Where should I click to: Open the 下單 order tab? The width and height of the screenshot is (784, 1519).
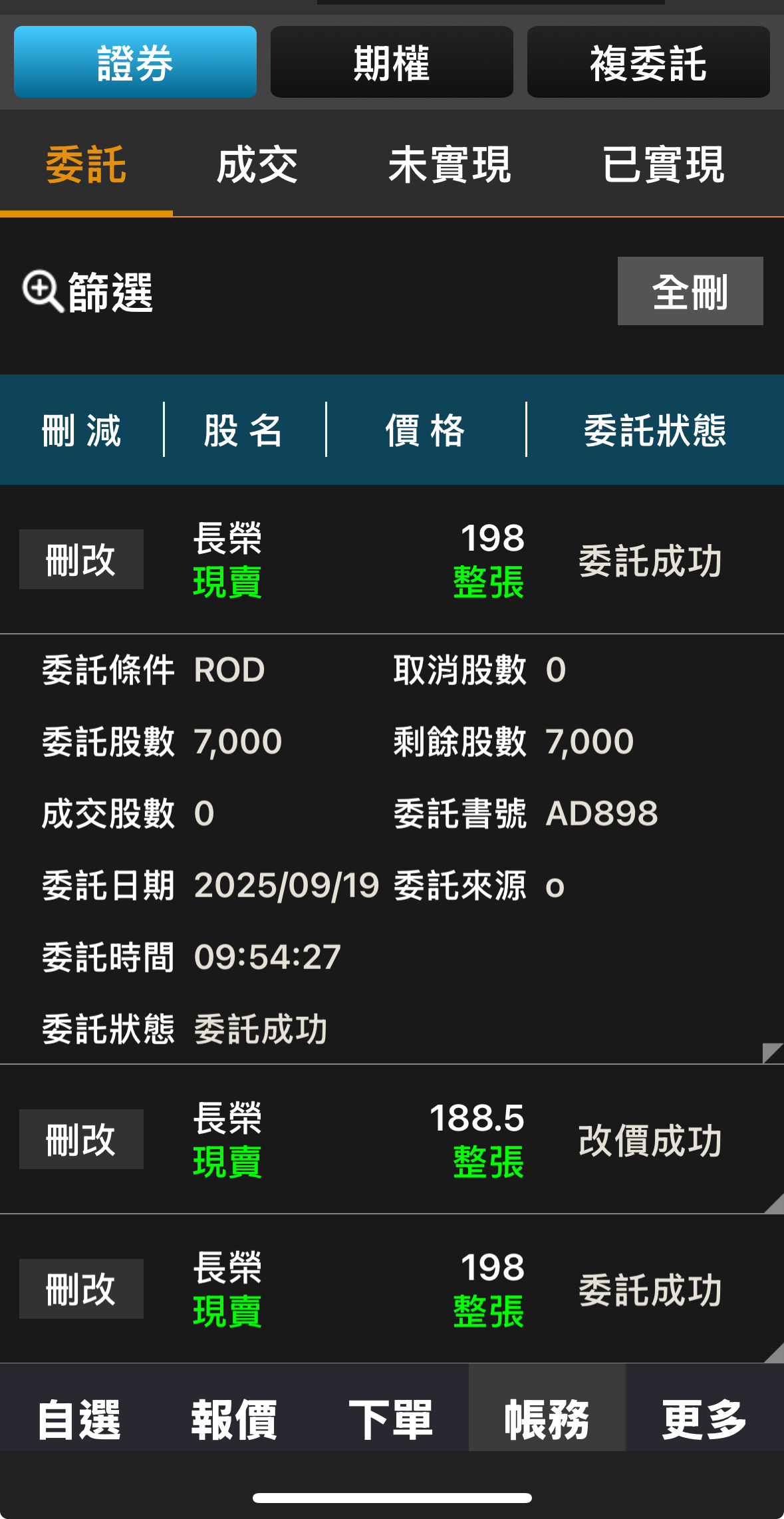(x=391, y=1419)
